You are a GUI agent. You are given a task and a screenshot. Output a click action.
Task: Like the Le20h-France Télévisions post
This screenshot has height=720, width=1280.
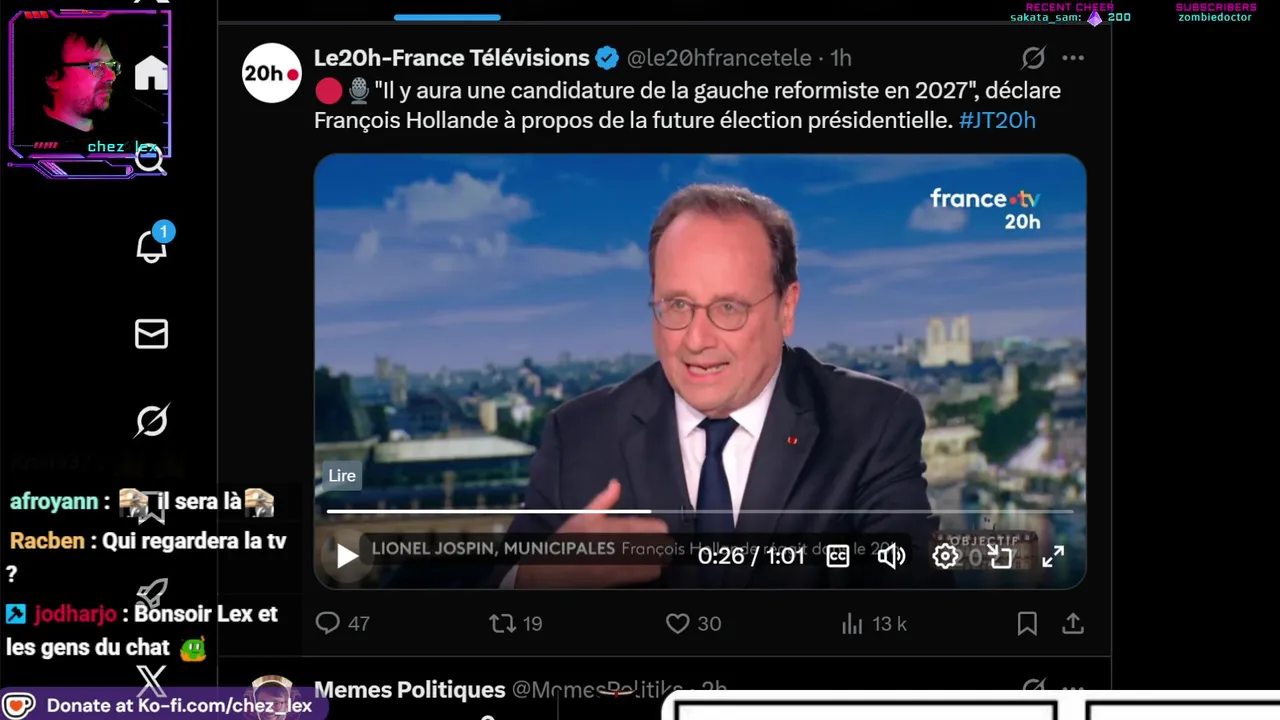(678, 624)
